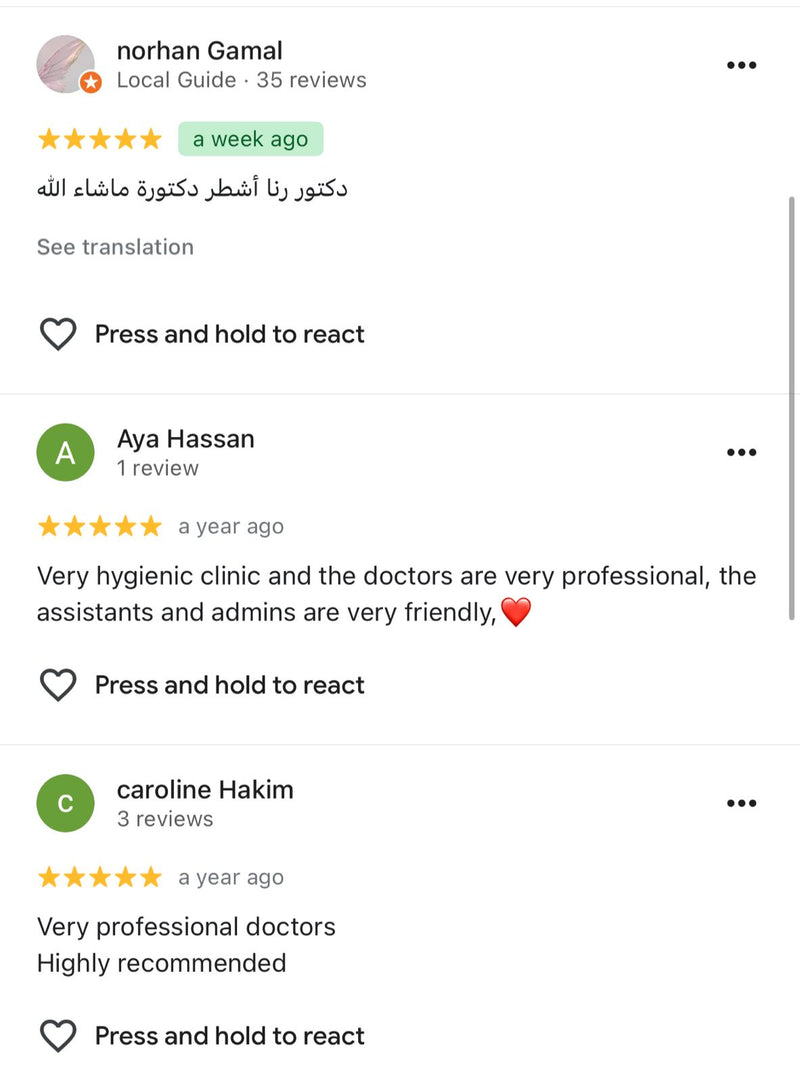Open overflow menu on Aya Hassan's review
800x1083 pixels.
[x=741, y=452]
